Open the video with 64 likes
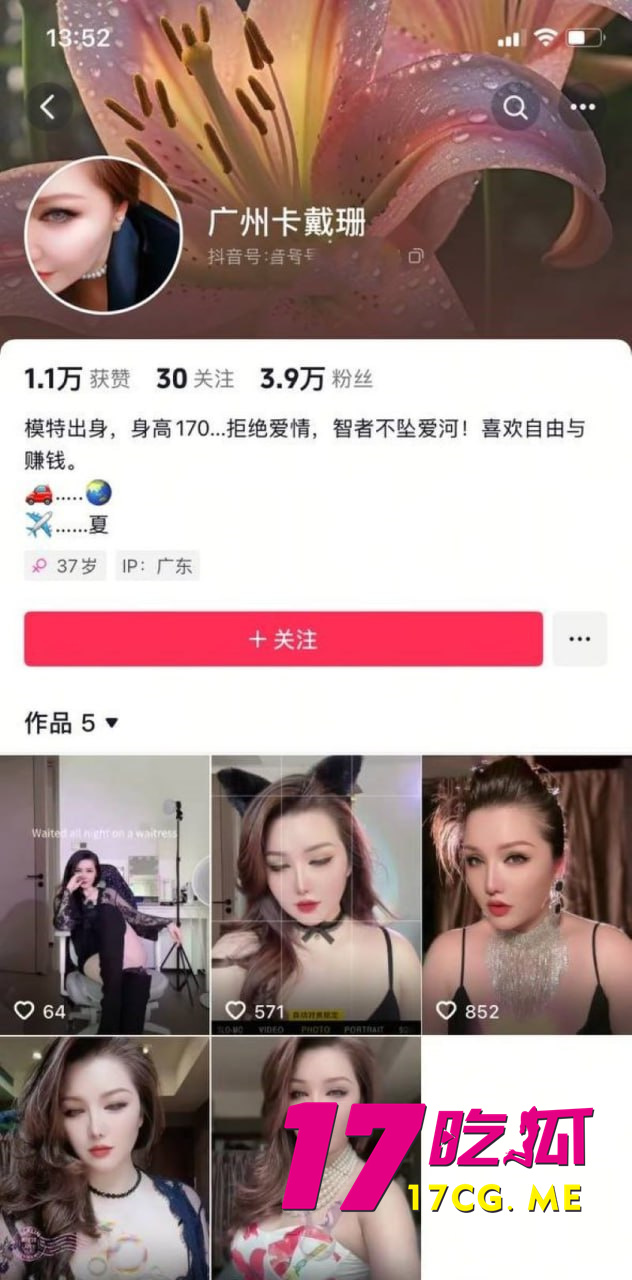 pyautogui.click(x=104, y=894)
